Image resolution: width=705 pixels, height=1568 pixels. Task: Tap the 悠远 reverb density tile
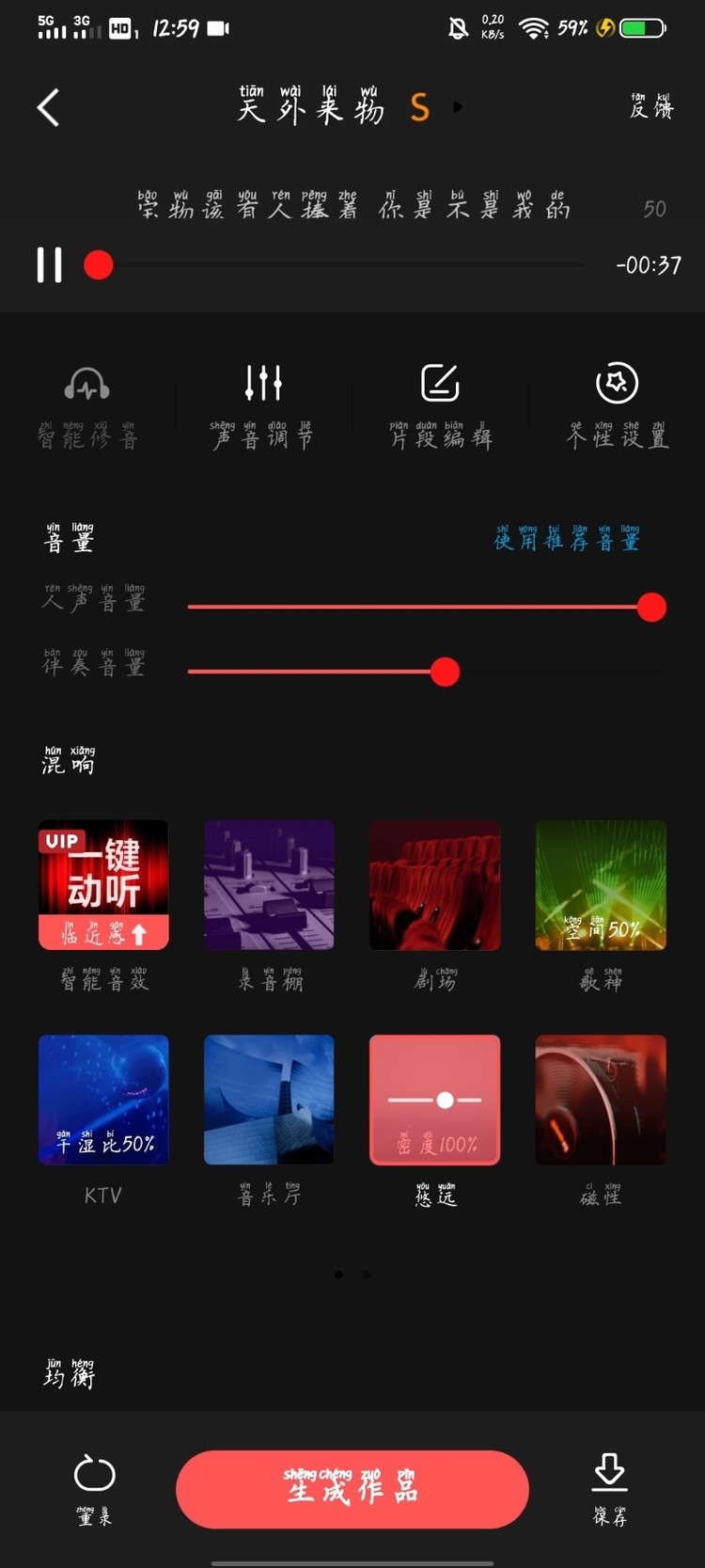pyautogui.click(x=434, y=1100)
